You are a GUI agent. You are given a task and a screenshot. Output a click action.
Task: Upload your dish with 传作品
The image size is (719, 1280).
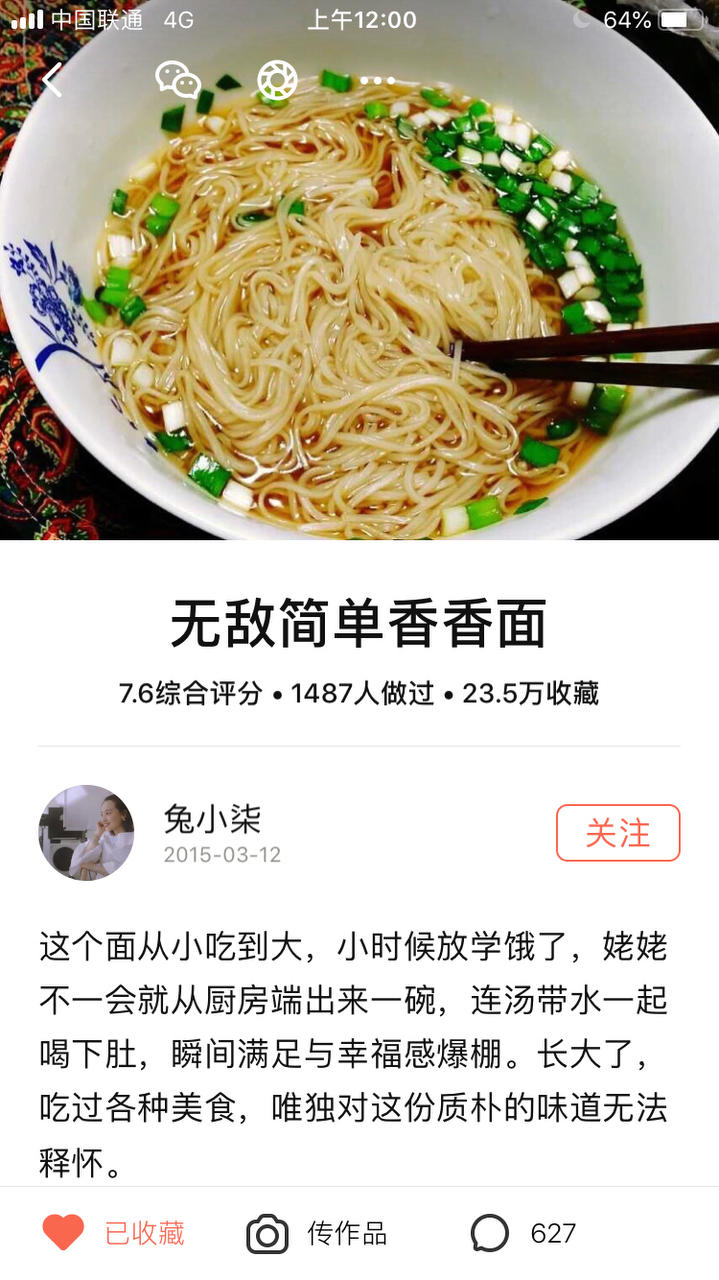click(317, 1233)
